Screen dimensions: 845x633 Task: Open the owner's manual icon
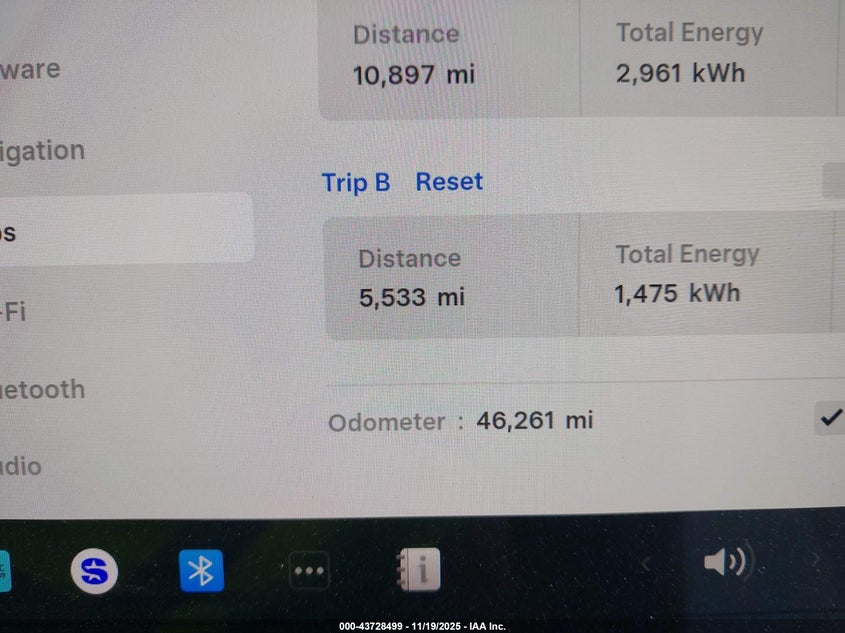click(417, 570)
